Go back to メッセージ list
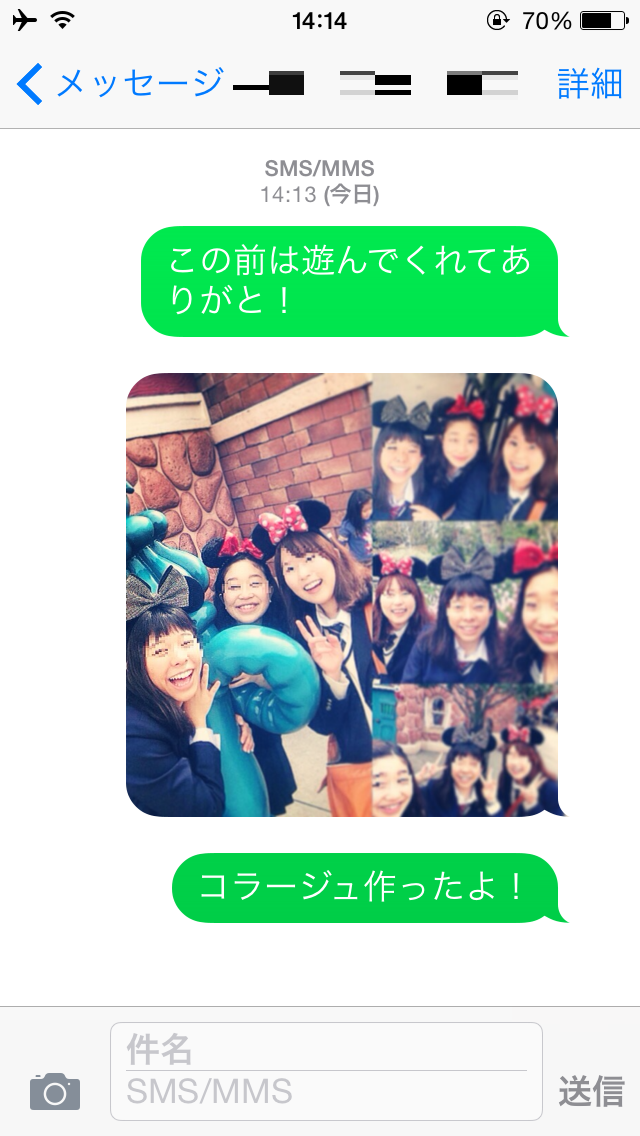Screen dimensions: 640x1136 click(120, 83)
